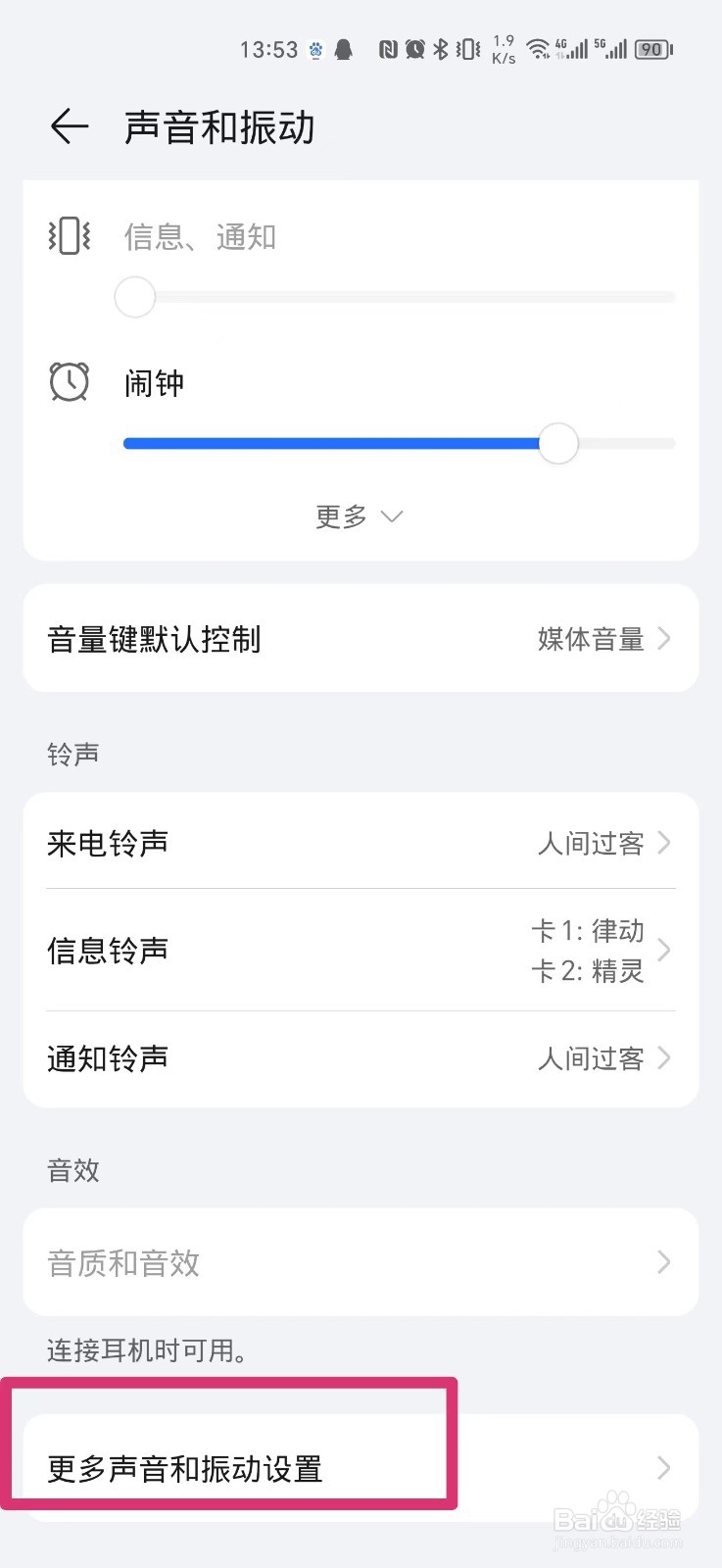Tap the 信息、通知 volume slider knob
722x1568 pixels.
point(134,296)
